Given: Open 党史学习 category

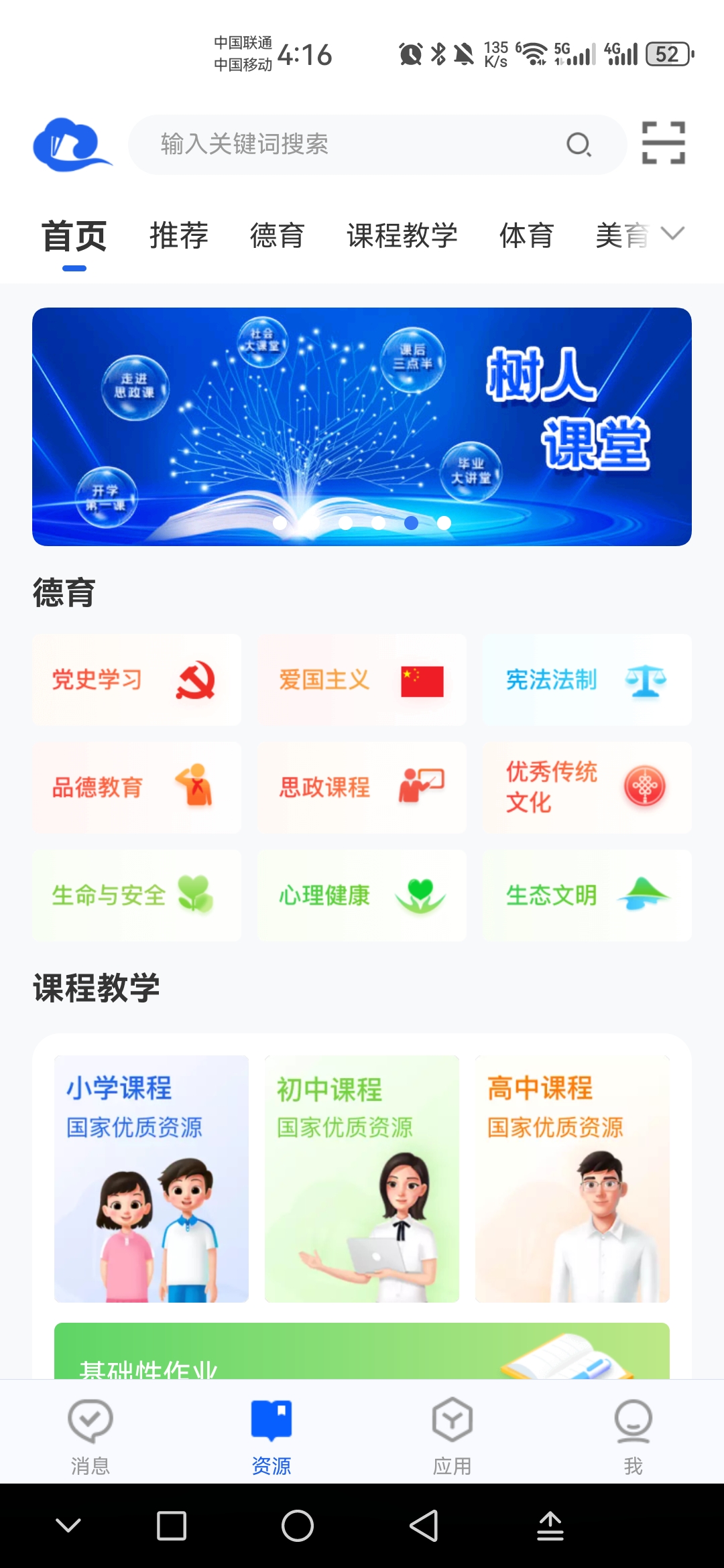Looking at the screenshot, I should pyautogui.click(x=137, y=679).
